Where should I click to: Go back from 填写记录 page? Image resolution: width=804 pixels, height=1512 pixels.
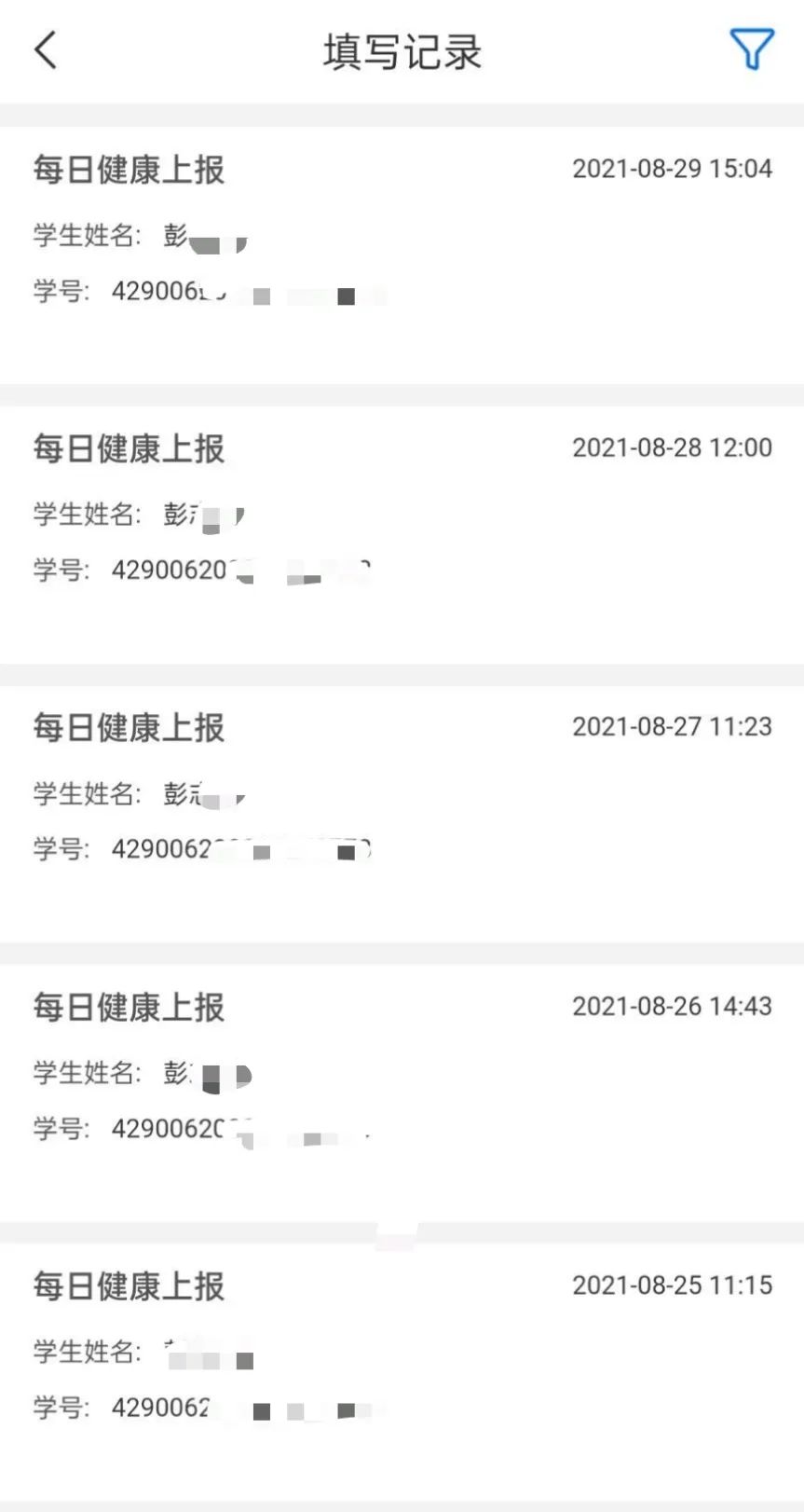pyautogui.click(x=46, y=50)
